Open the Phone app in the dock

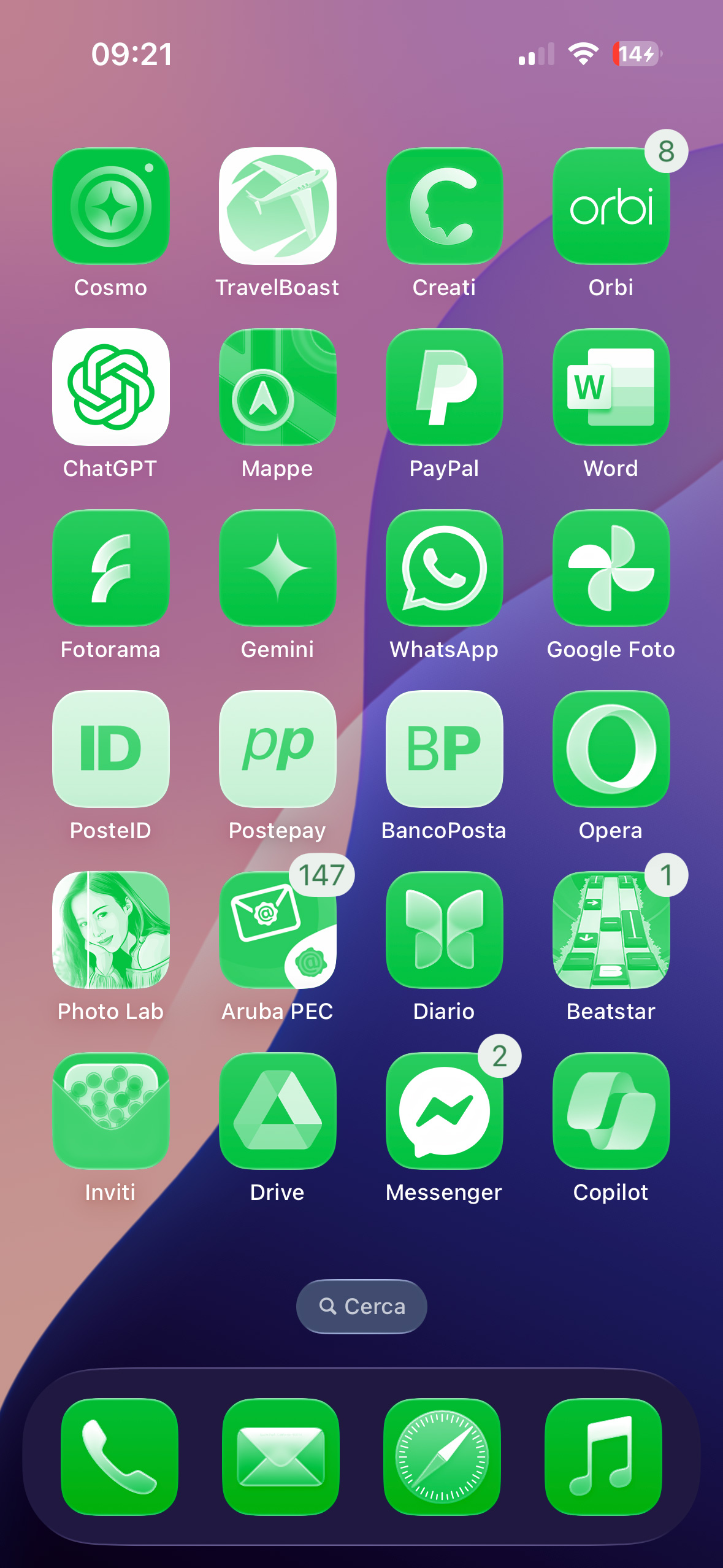(x=120, y=1456)
